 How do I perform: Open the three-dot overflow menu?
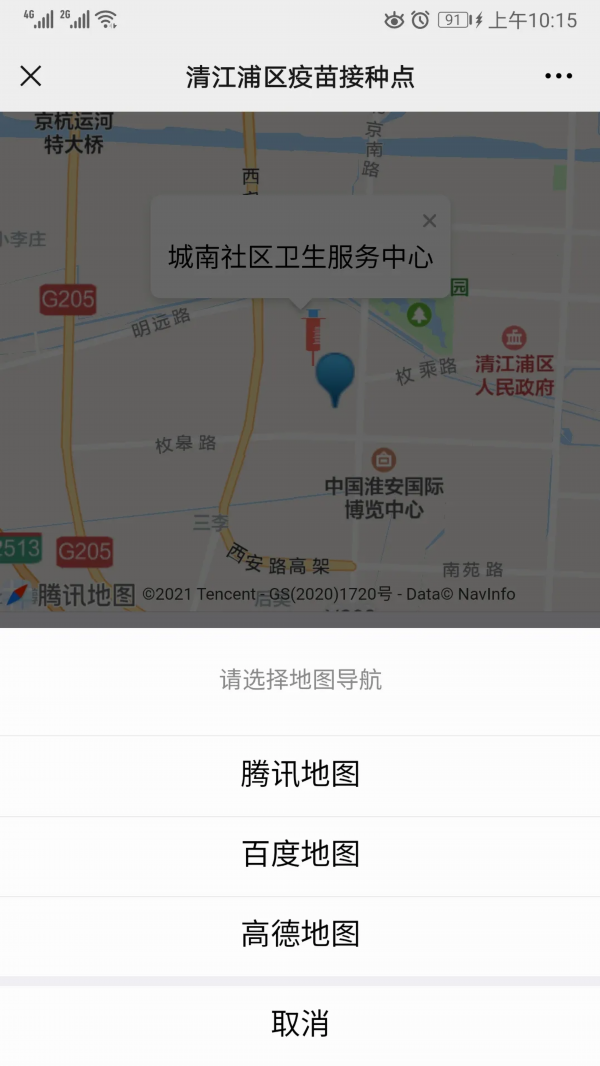tap(558, 76)
